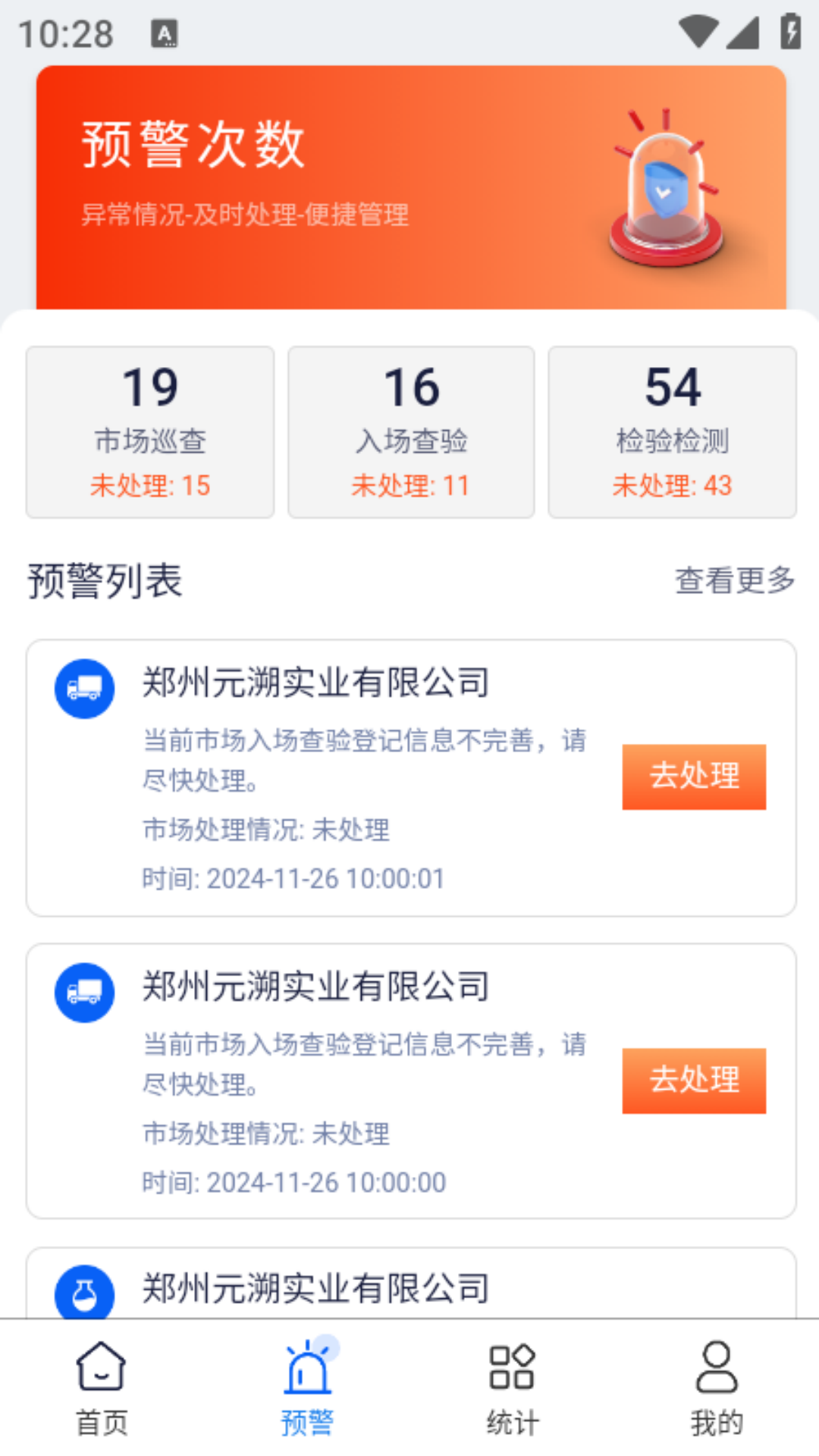Open the 检验检测 statistics card
819x1456 pixels.
(672, 432)
